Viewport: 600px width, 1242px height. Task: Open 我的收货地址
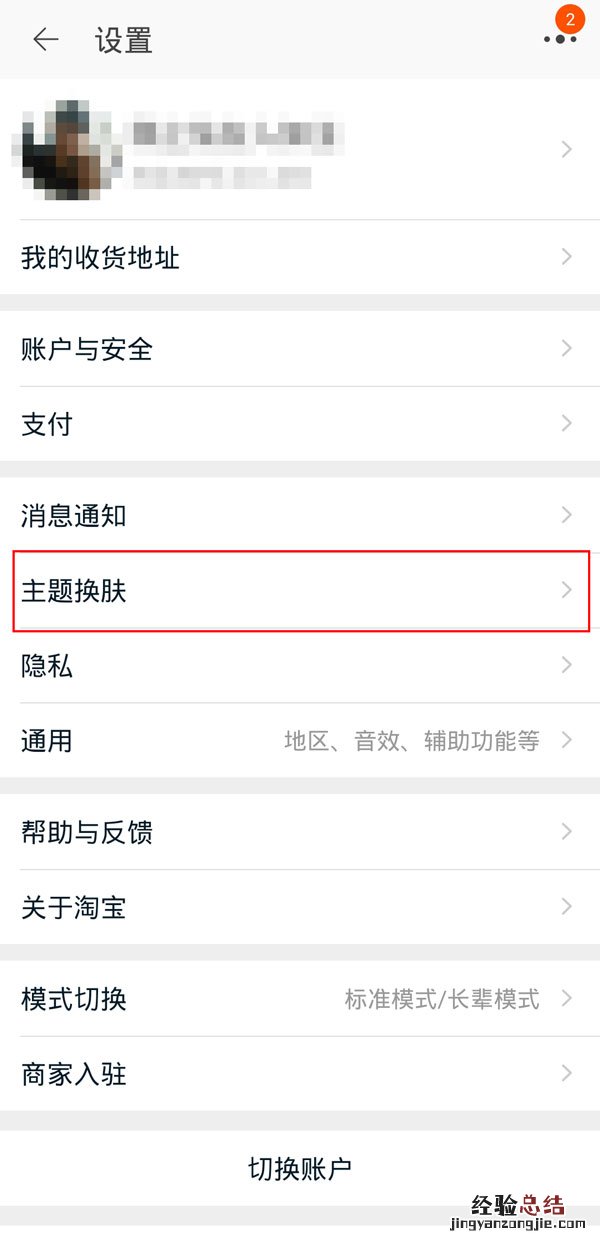click(x=300, y=258)
